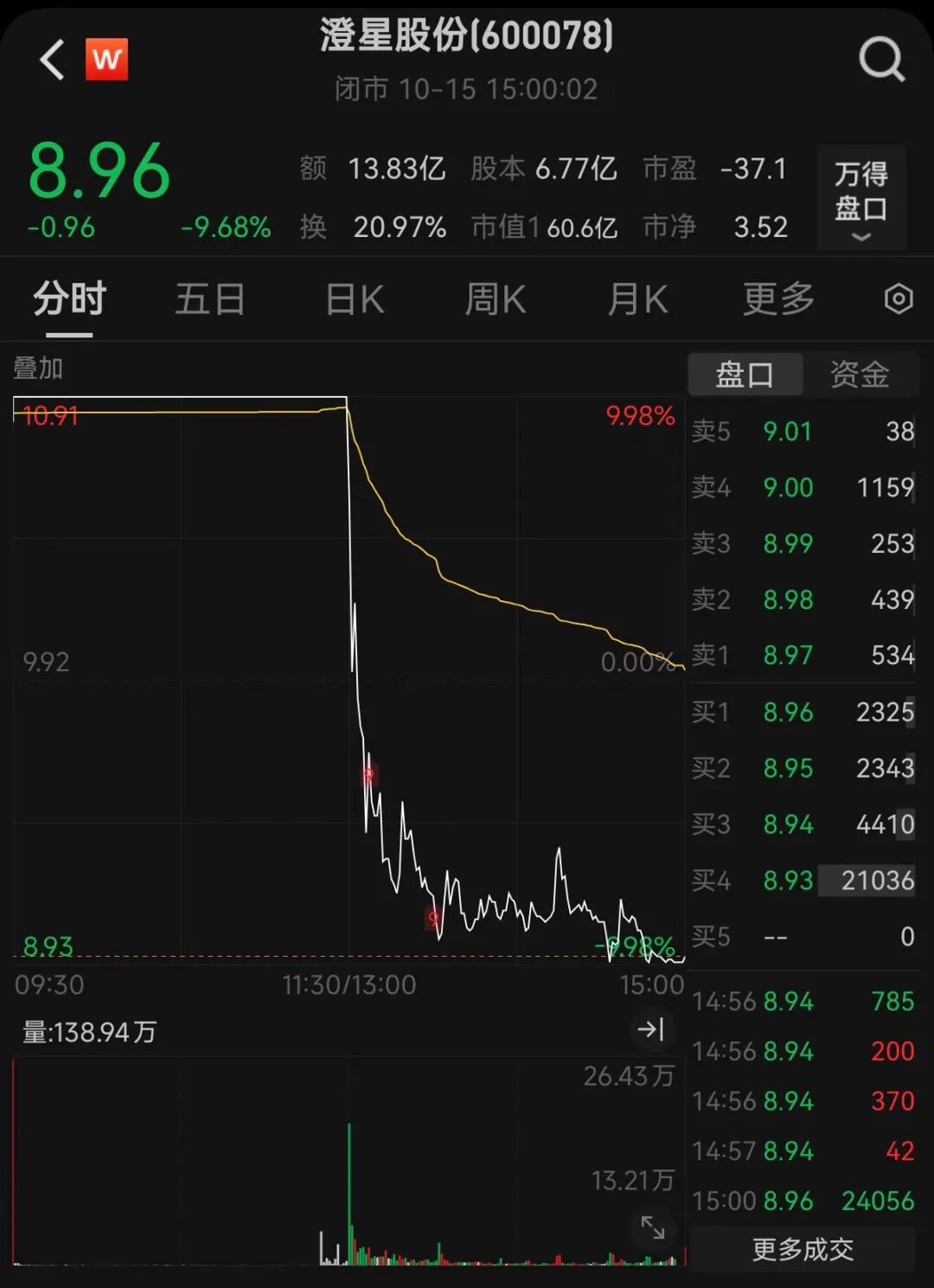Open the search magnifier icon

click(880, 60)
